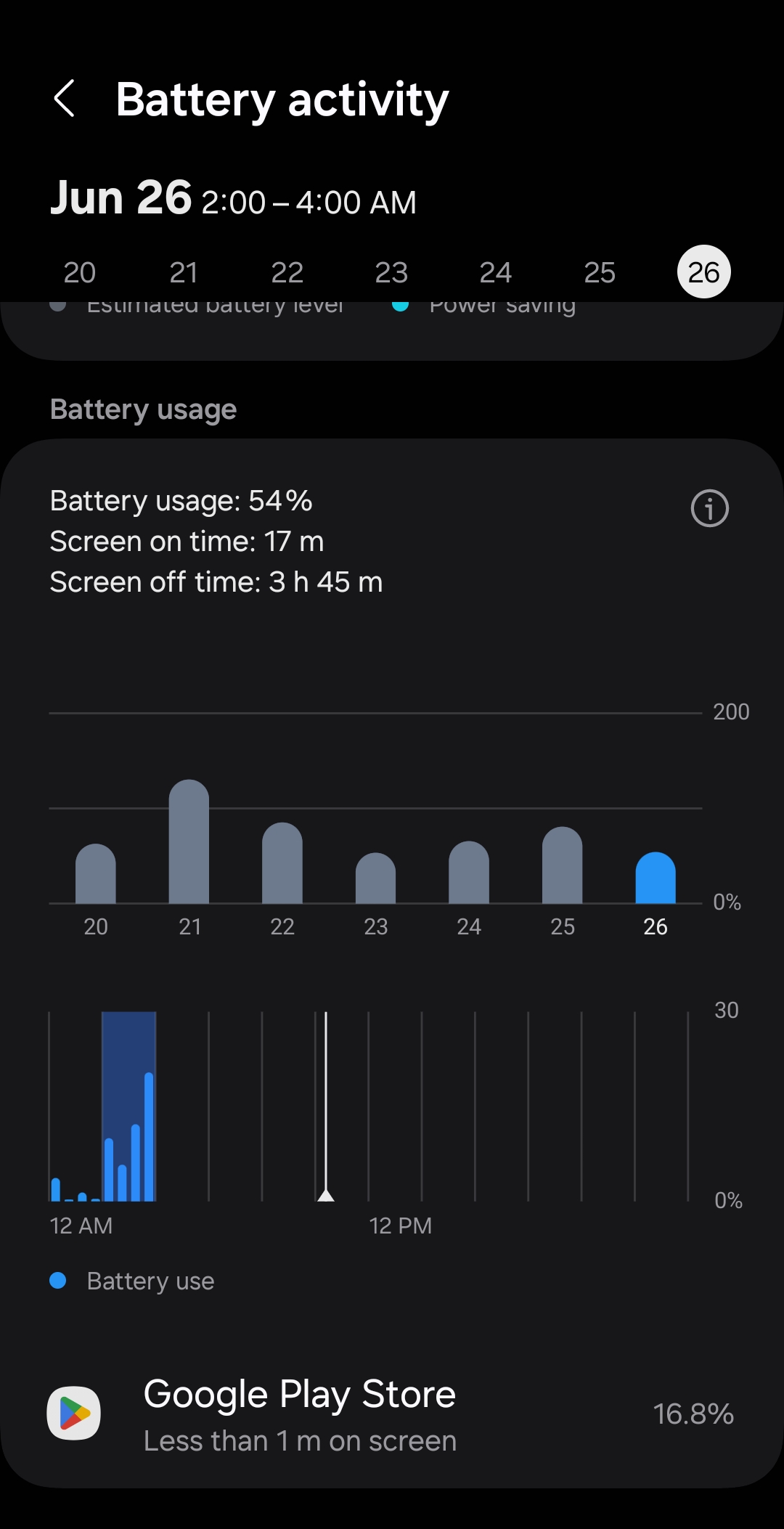Image resolution: width=784 pixels, height=1529 pixels.
Task: Tap the back arrow to exit Battery activity
Action: 65,98
